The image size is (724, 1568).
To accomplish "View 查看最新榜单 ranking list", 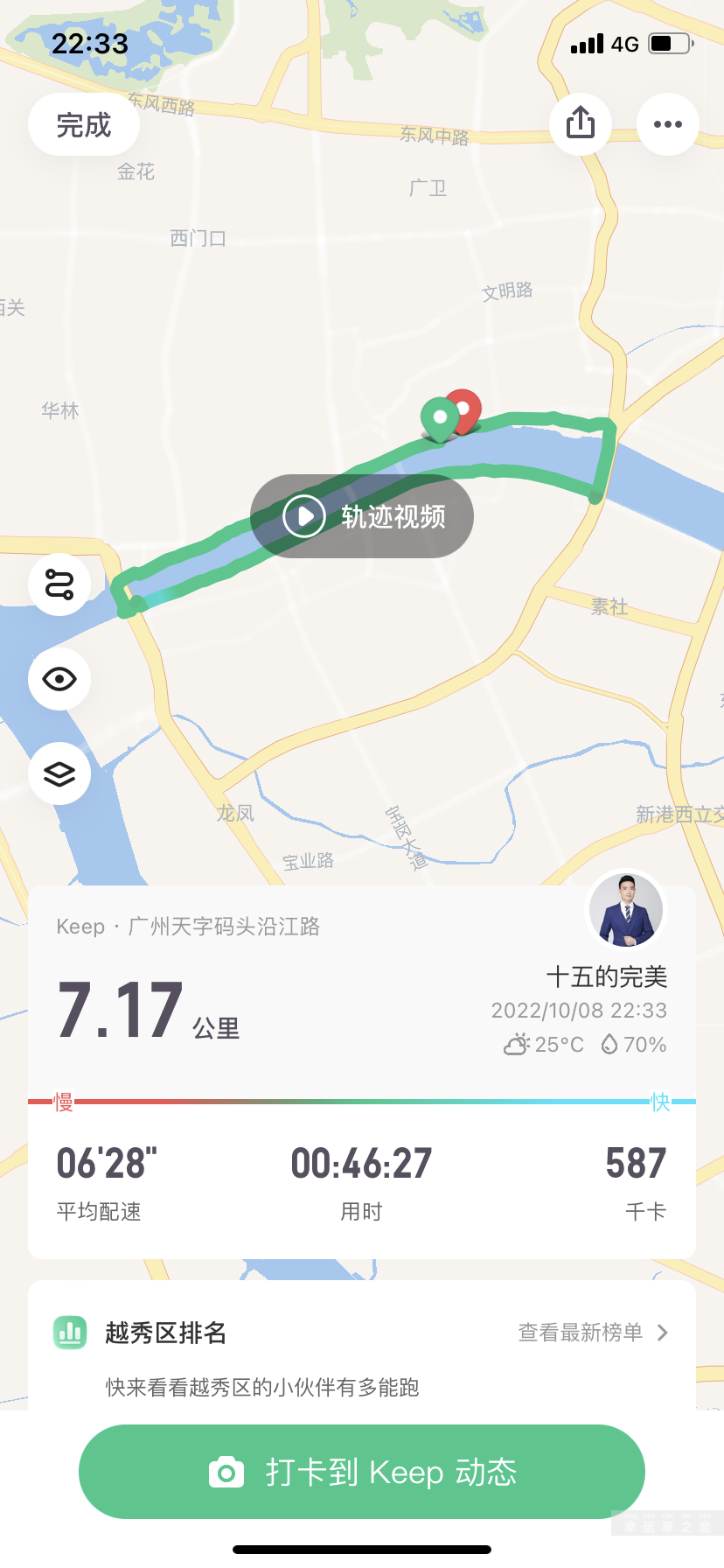I will 593,1333.
